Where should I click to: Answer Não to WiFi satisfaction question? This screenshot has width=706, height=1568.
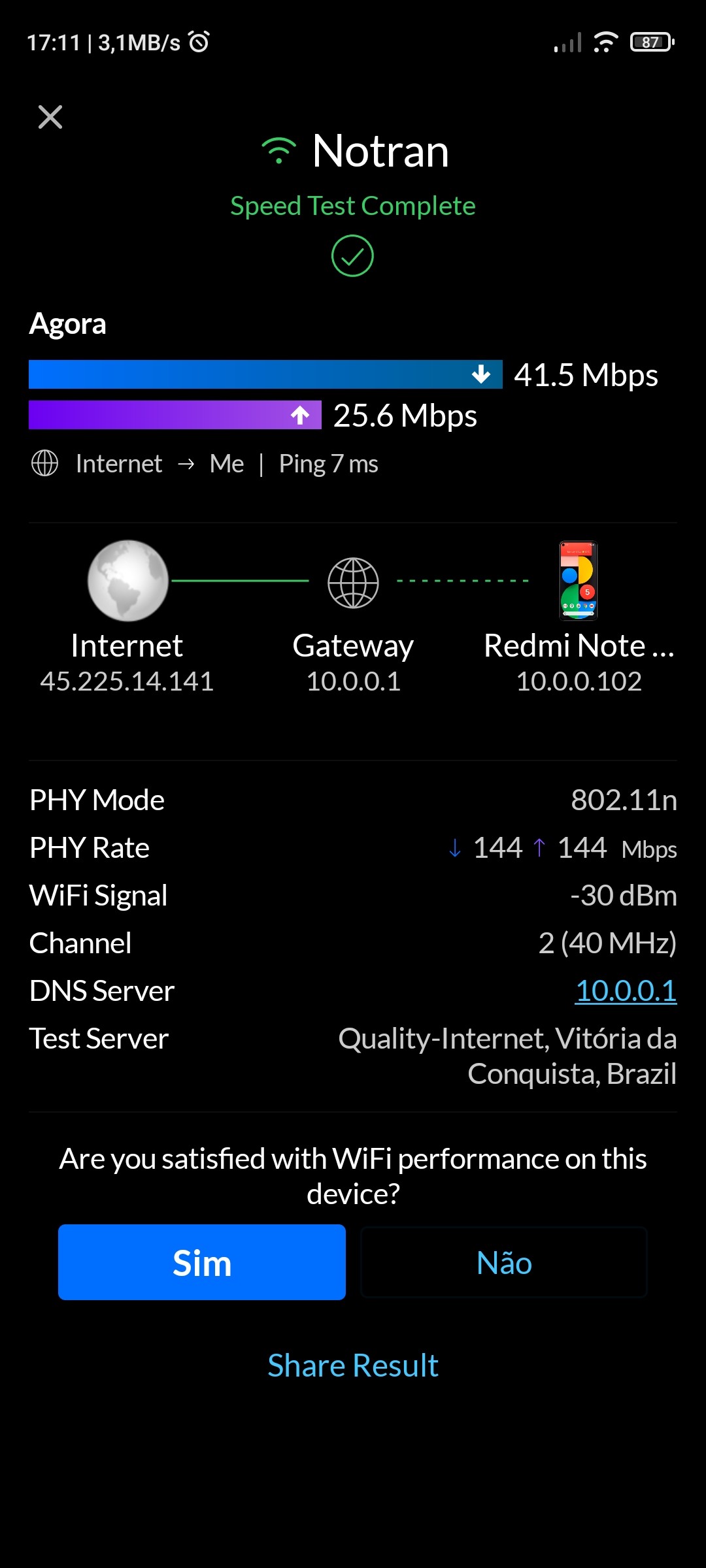point(503,1262)
